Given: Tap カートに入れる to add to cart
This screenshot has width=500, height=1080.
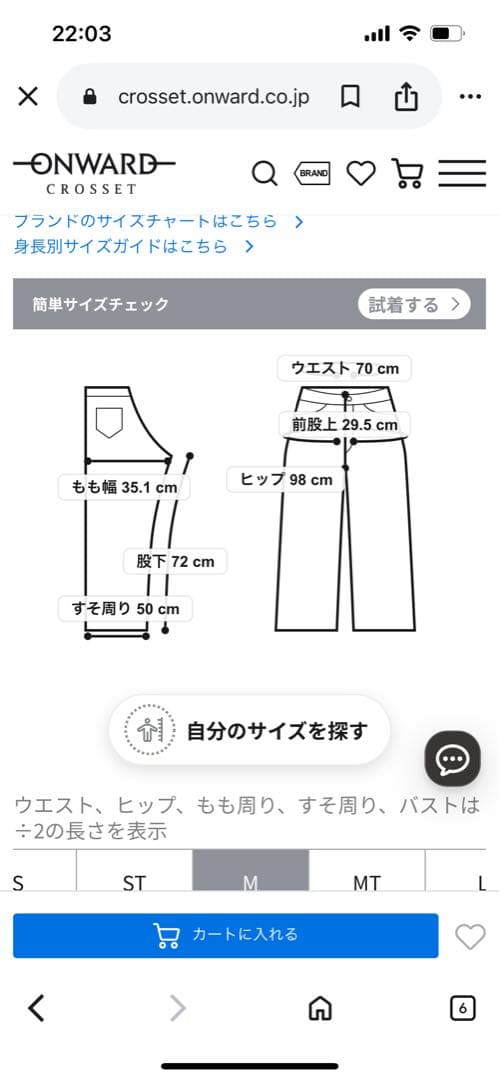Looking at the screenshot, I should pos(226,935).
